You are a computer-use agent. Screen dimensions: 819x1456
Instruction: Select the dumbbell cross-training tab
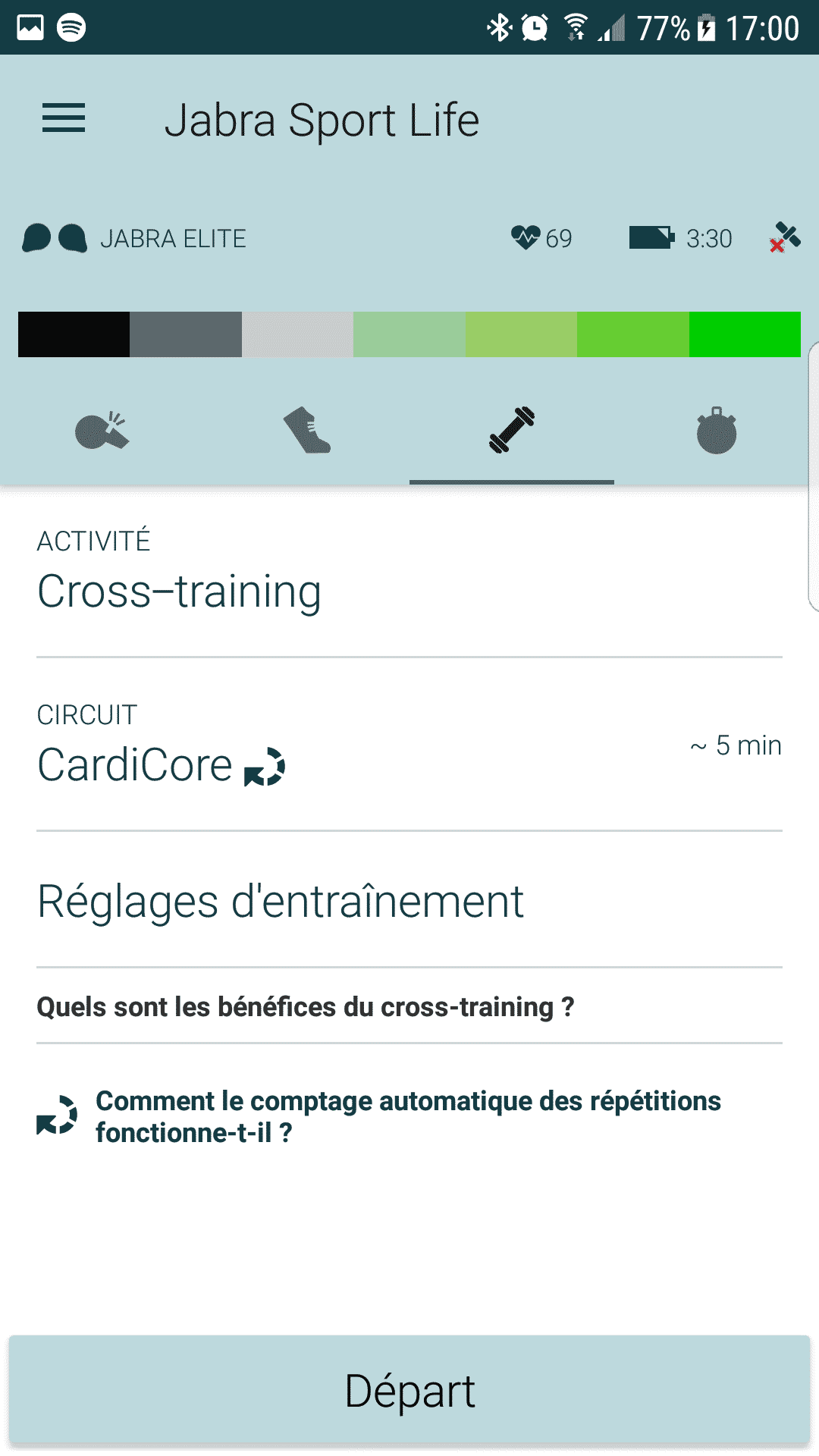[x=512, y=431]
